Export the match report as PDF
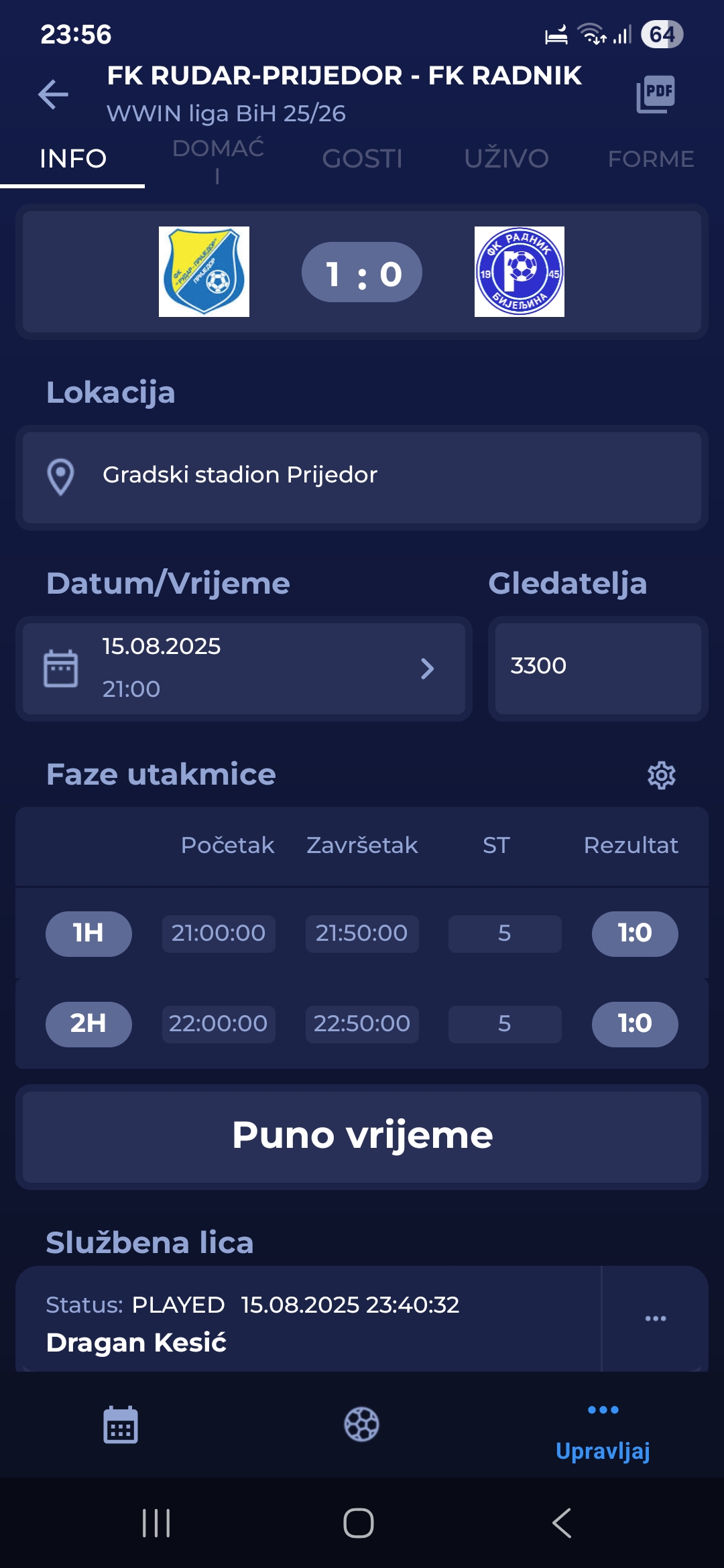This screenshot has height=1568, width=724. pos(655,94)
